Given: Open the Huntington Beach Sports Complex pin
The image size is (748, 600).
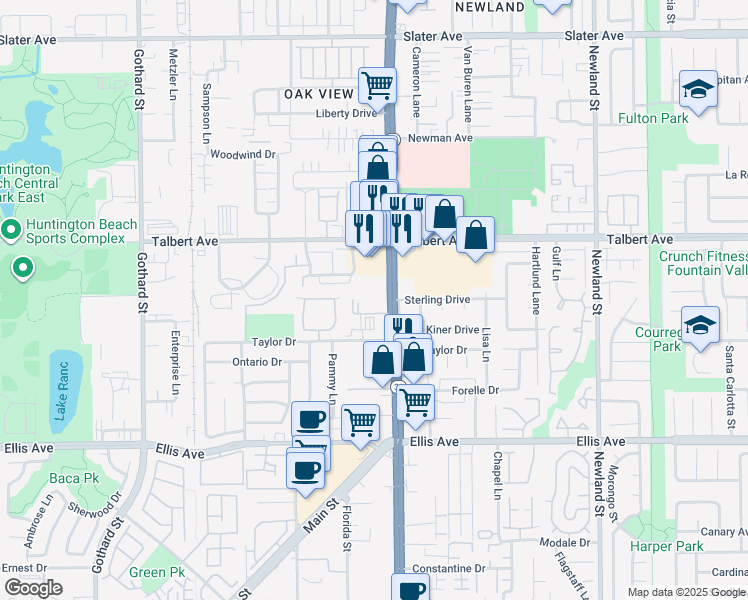Looking at the screenshot, I should [x=11, y=232].
